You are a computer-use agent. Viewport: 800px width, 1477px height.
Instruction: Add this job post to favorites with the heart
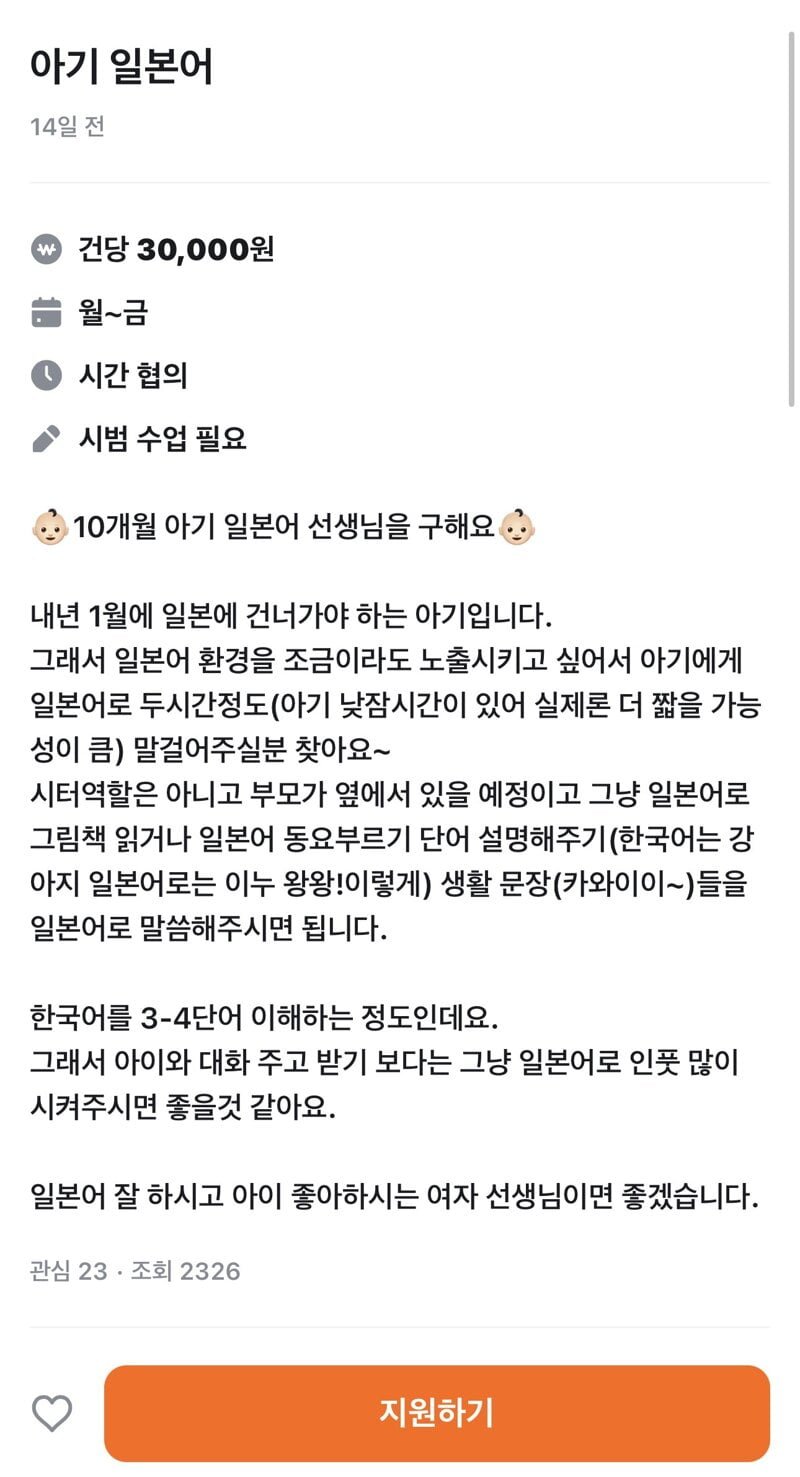coord(52,1413)
